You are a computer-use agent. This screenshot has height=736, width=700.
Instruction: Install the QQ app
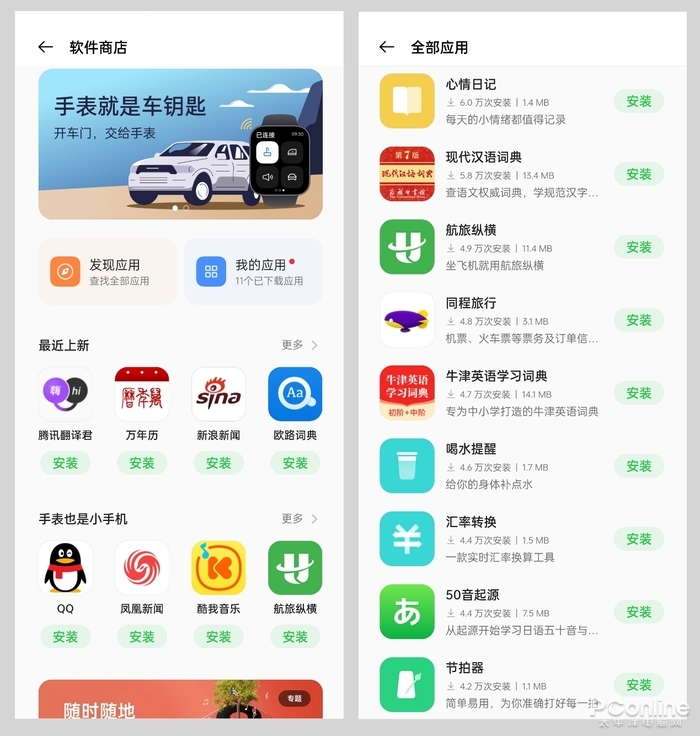[x=65, y=637]
